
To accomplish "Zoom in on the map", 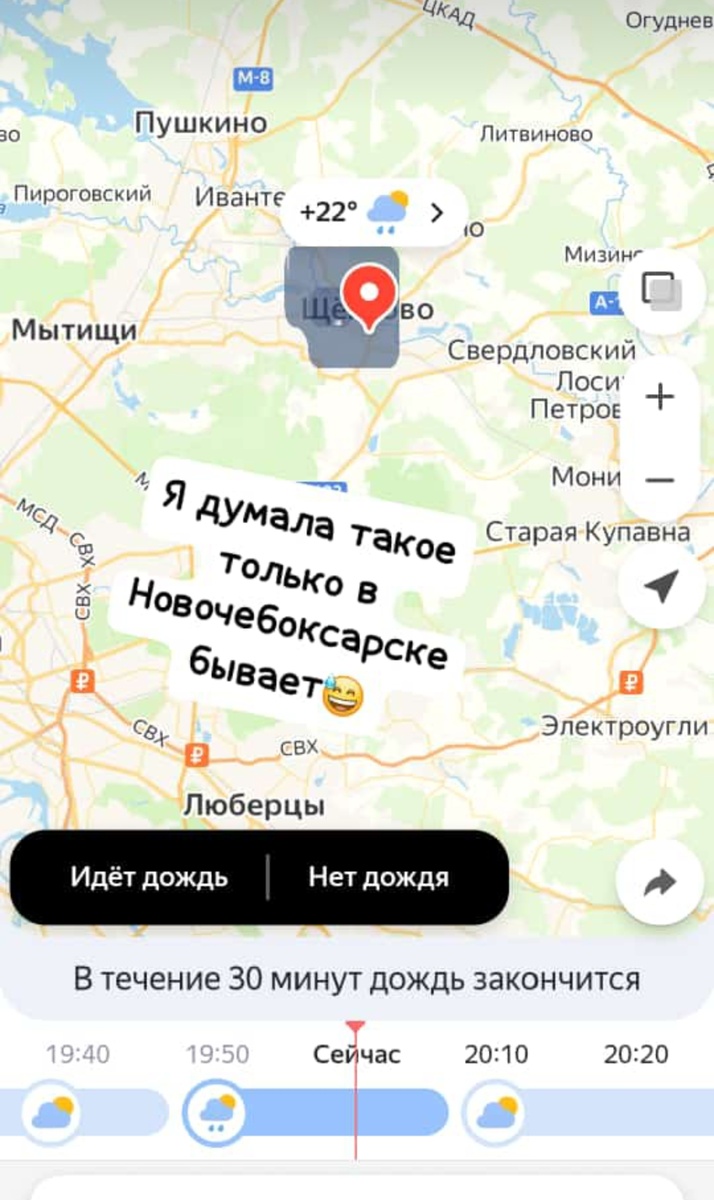I will (660, 398).
